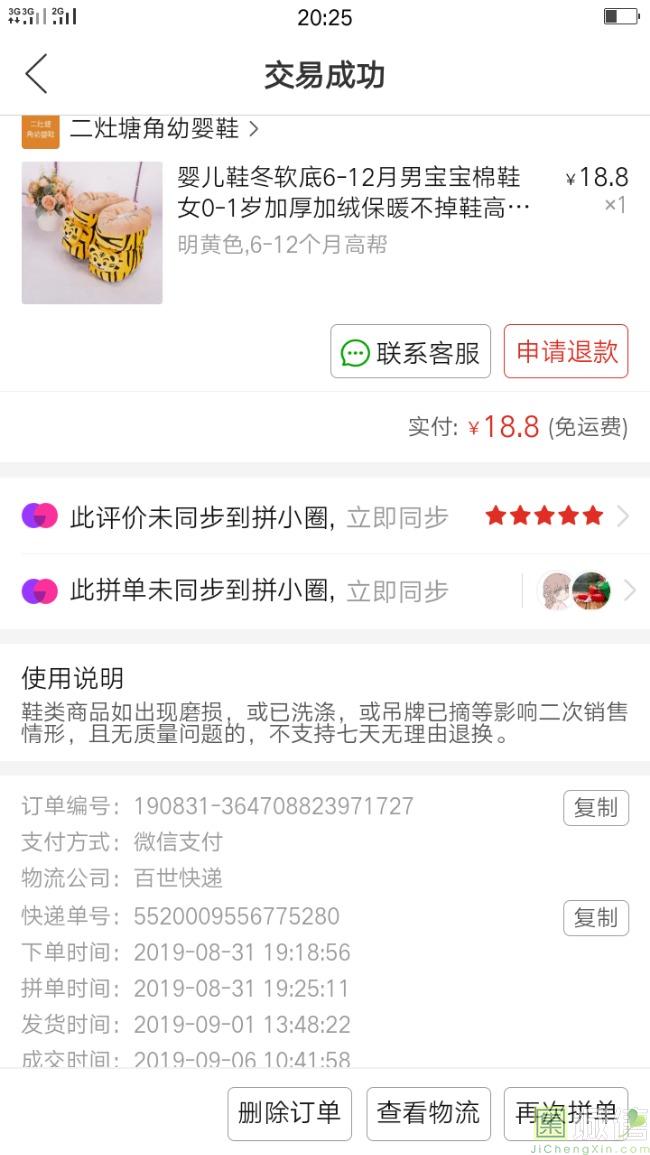
Task: Tap 申请退款 to request a refund
Action: [566, 352]
